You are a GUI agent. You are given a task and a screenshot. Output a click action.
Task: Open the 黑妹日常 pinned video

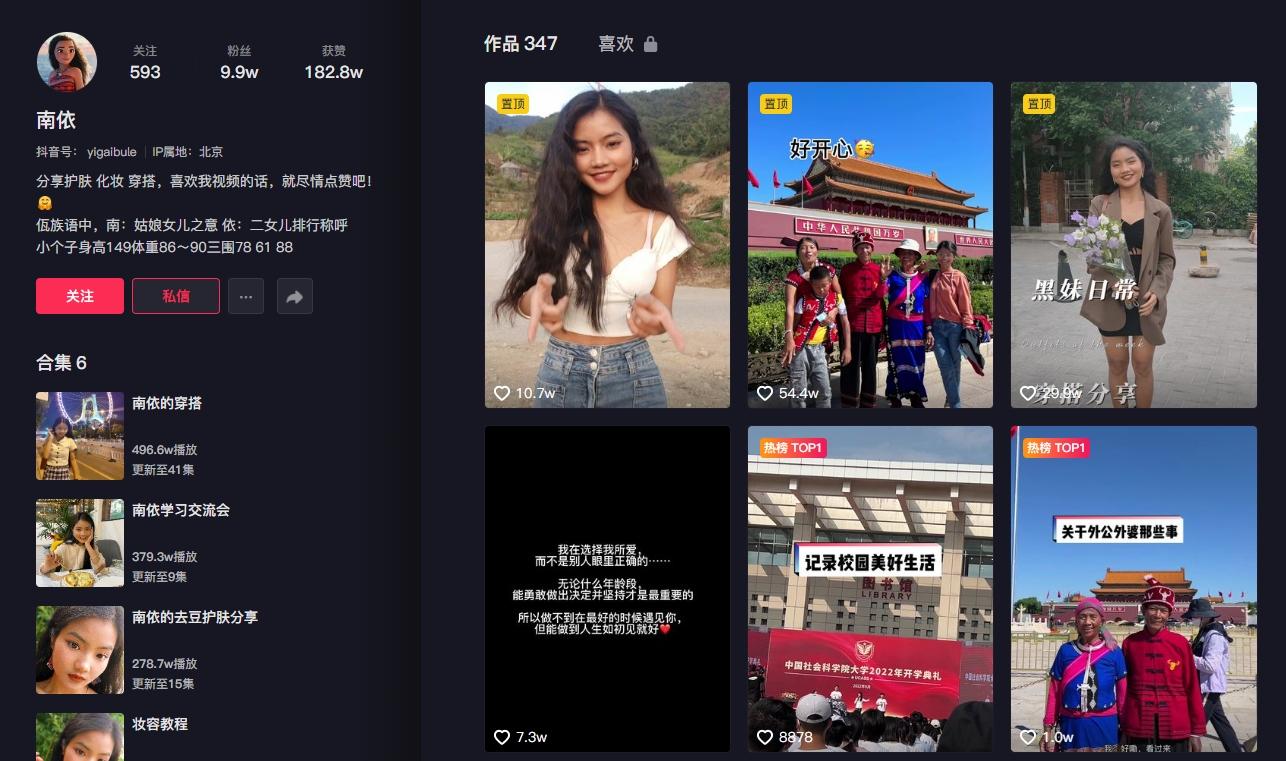click(1133, 244)
